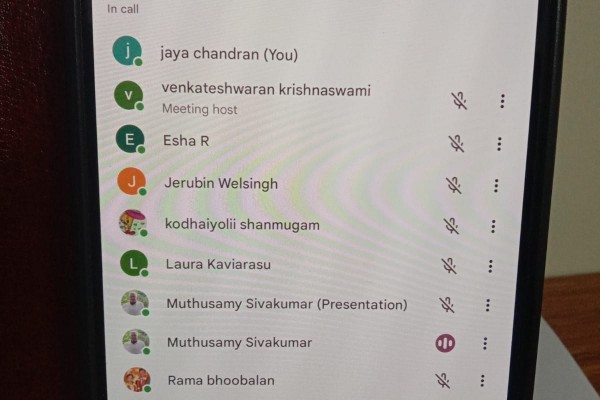Screen dimensions: 600x400
Task: Open the three-dot menu for Esha R
Action: click(x=499, y=144)
